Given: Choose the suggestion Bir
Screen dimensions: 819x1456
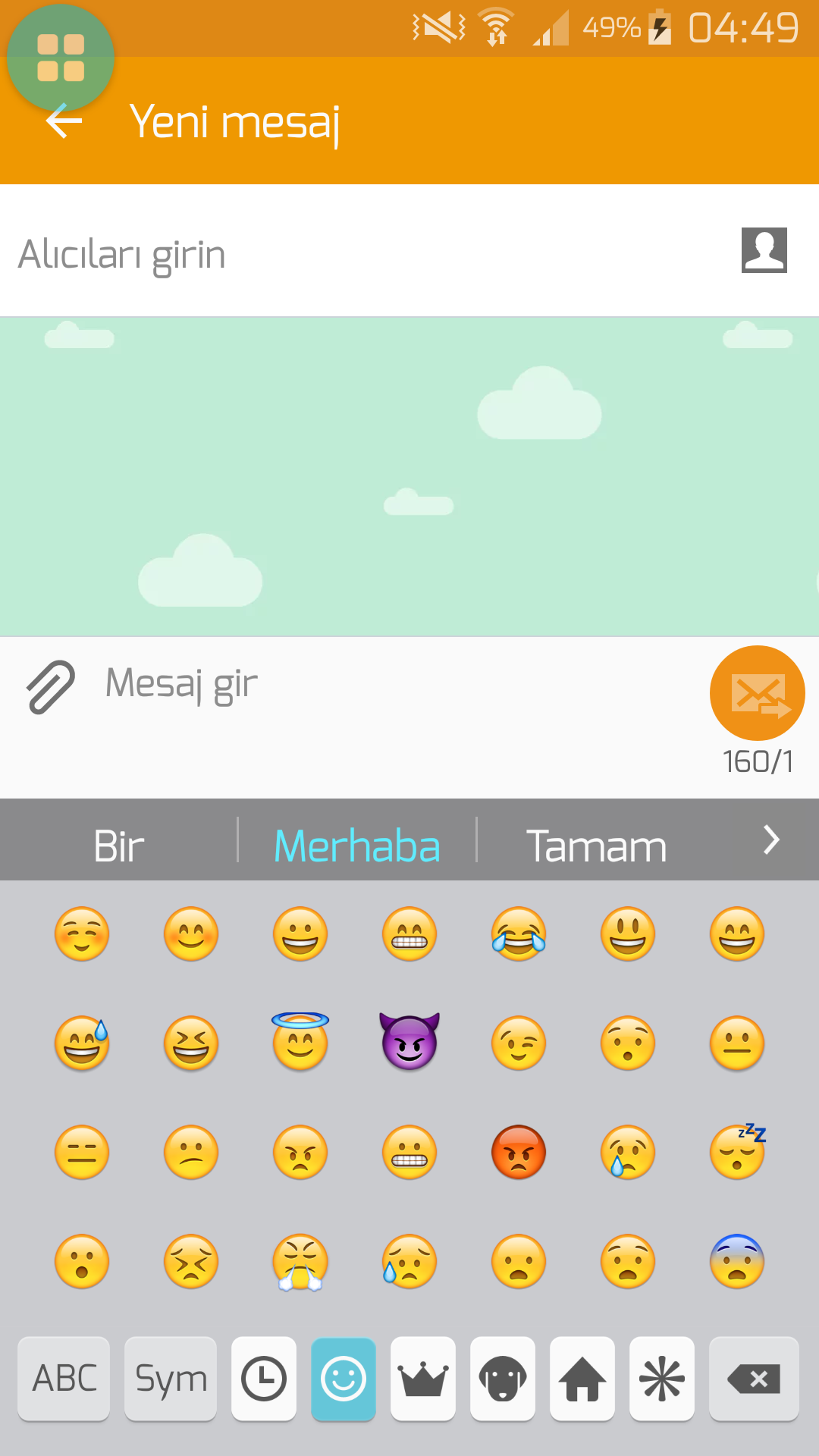Looking at the screenshot, I should 119,846.
